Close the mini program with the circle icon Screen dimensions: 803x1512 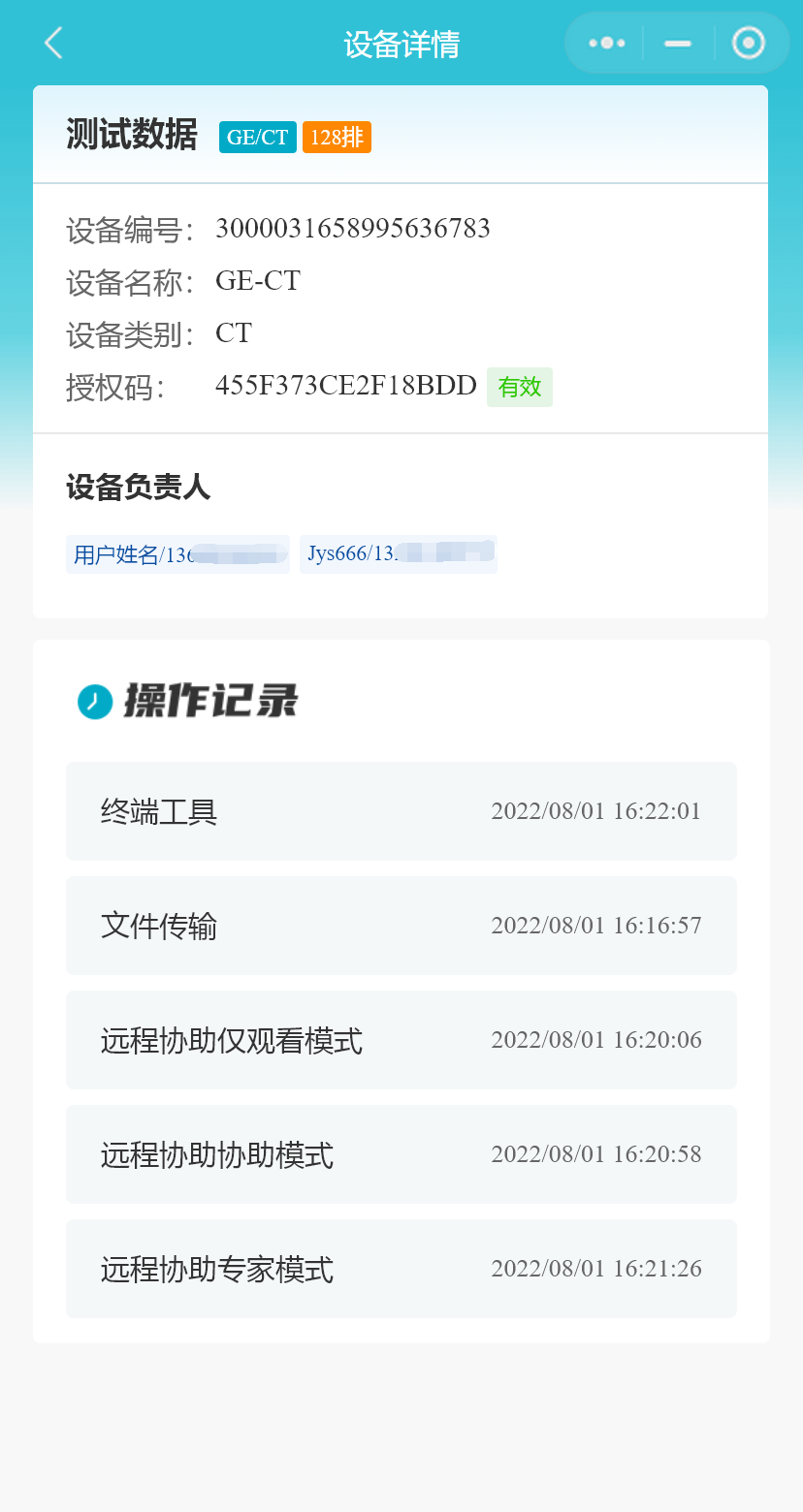(749, 44)
